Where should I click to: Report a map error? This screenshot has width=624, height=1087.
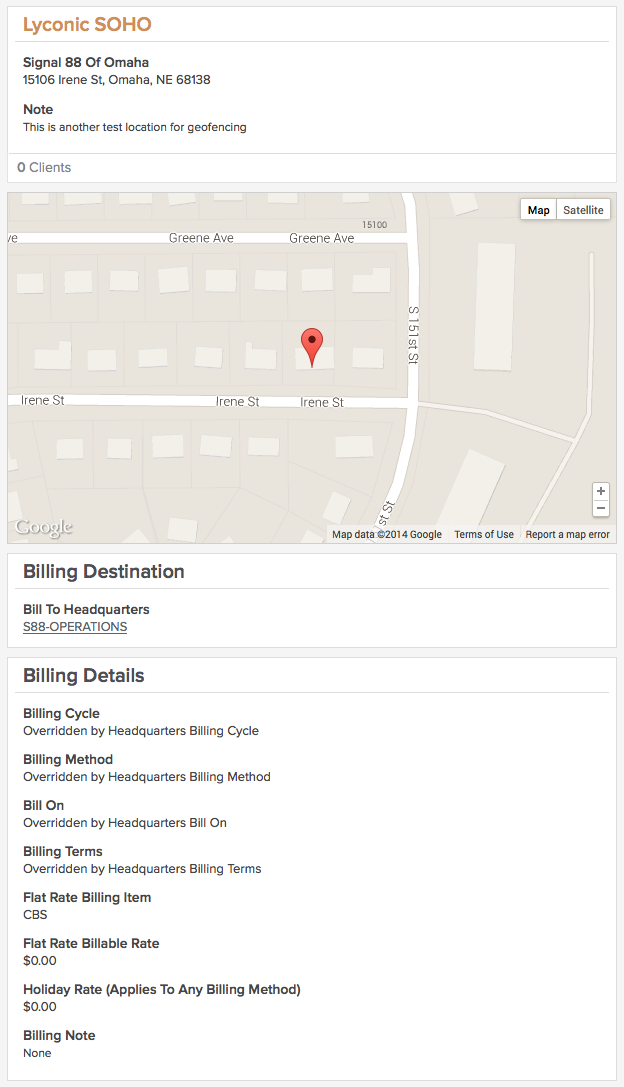pos(567,534)
